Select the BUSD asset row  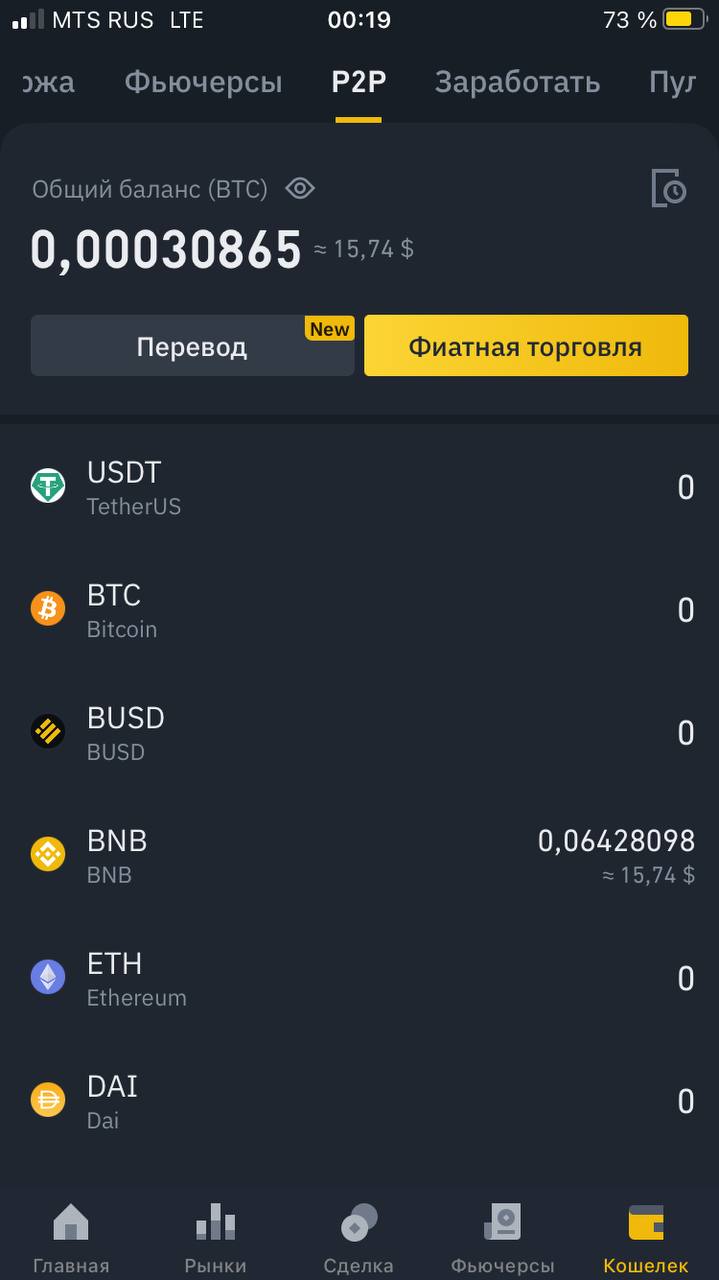pos(360,733)
